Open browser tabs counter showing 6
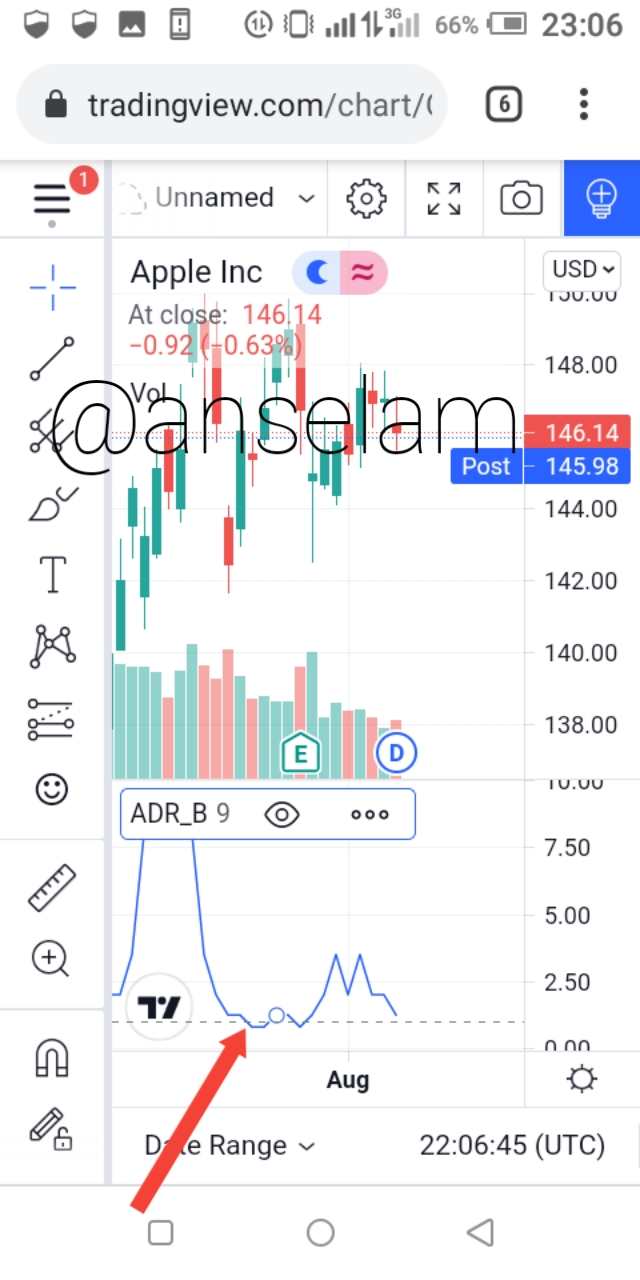The image size is (640, 1280). [504, 104]
